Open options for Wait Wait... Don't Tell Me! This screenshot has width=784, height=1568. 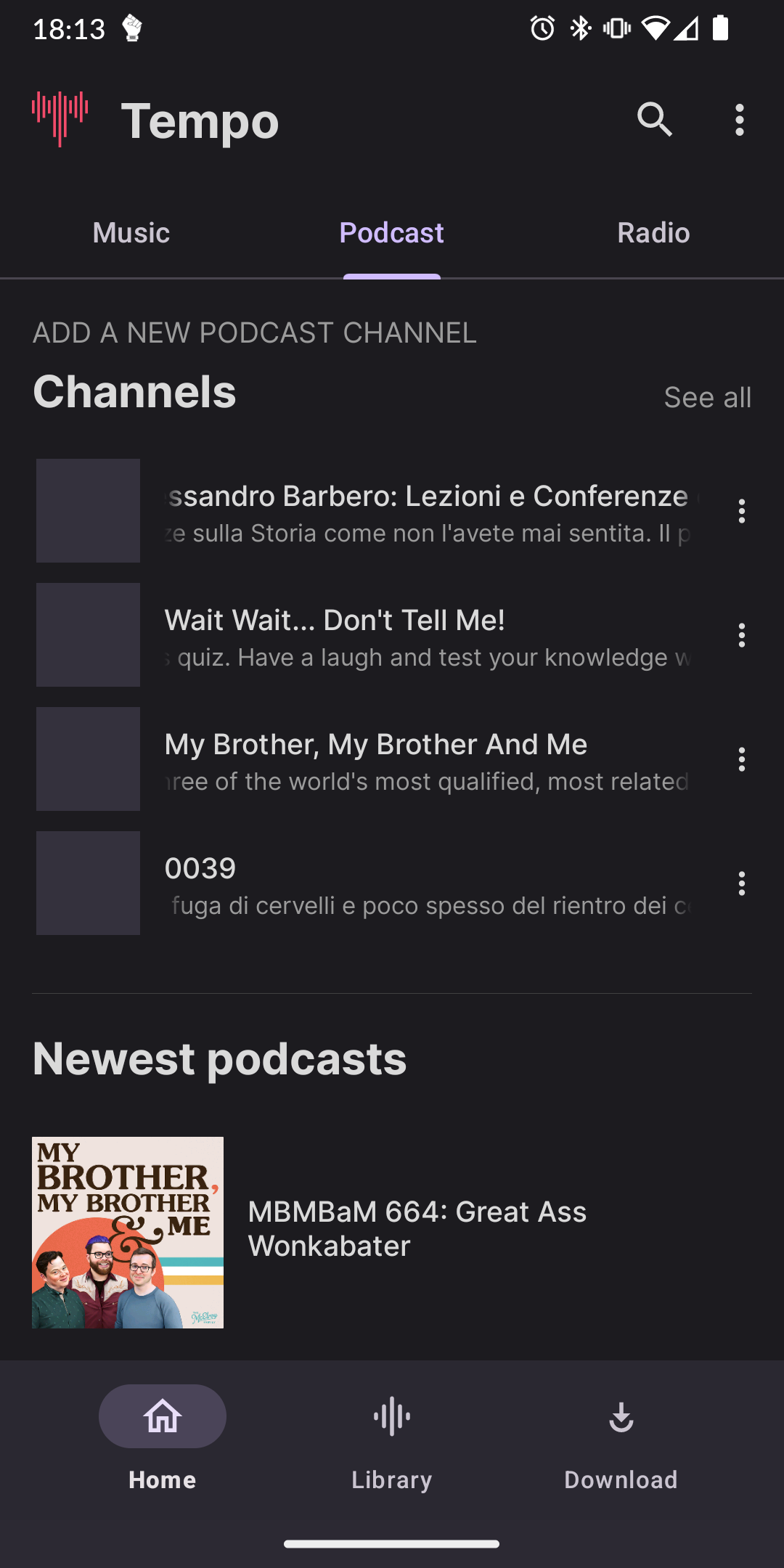[741, 635]
